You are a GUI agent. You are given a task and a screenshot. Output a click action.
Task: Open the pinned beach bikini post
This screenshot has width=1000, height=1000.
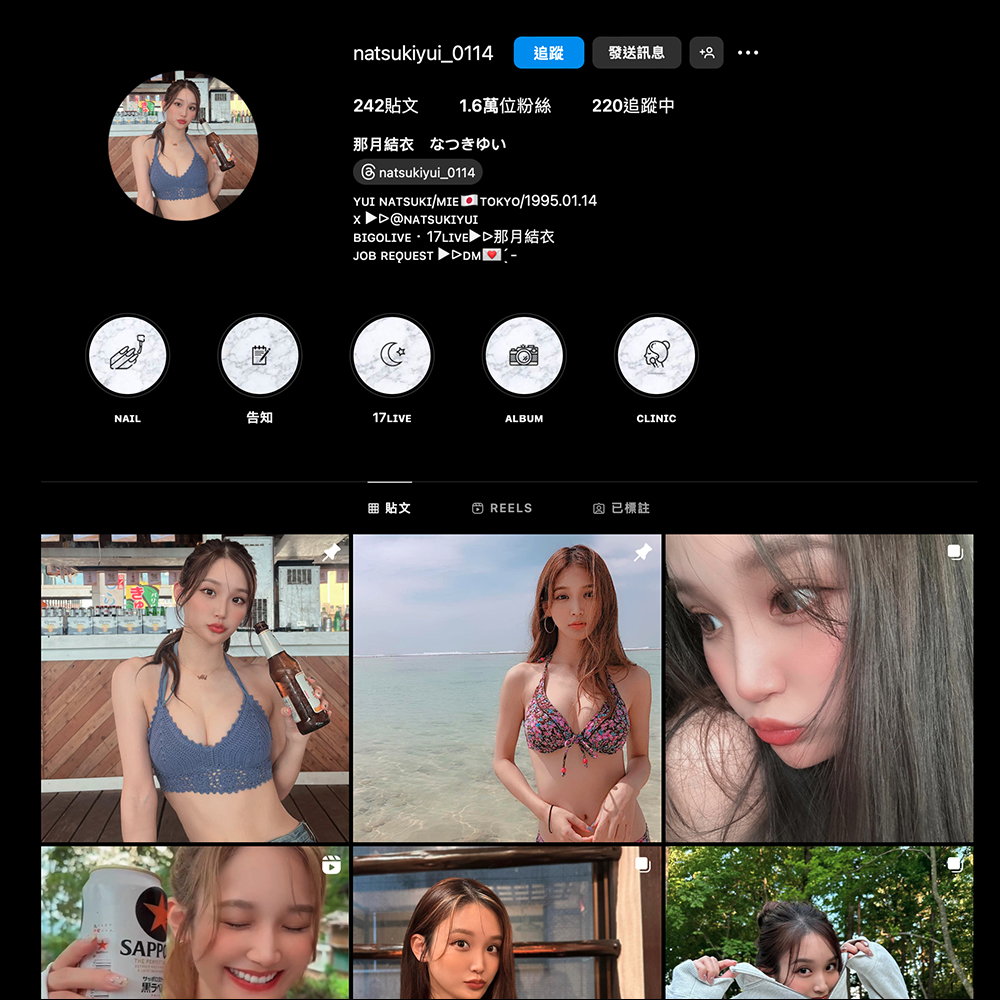click(507, 688)
